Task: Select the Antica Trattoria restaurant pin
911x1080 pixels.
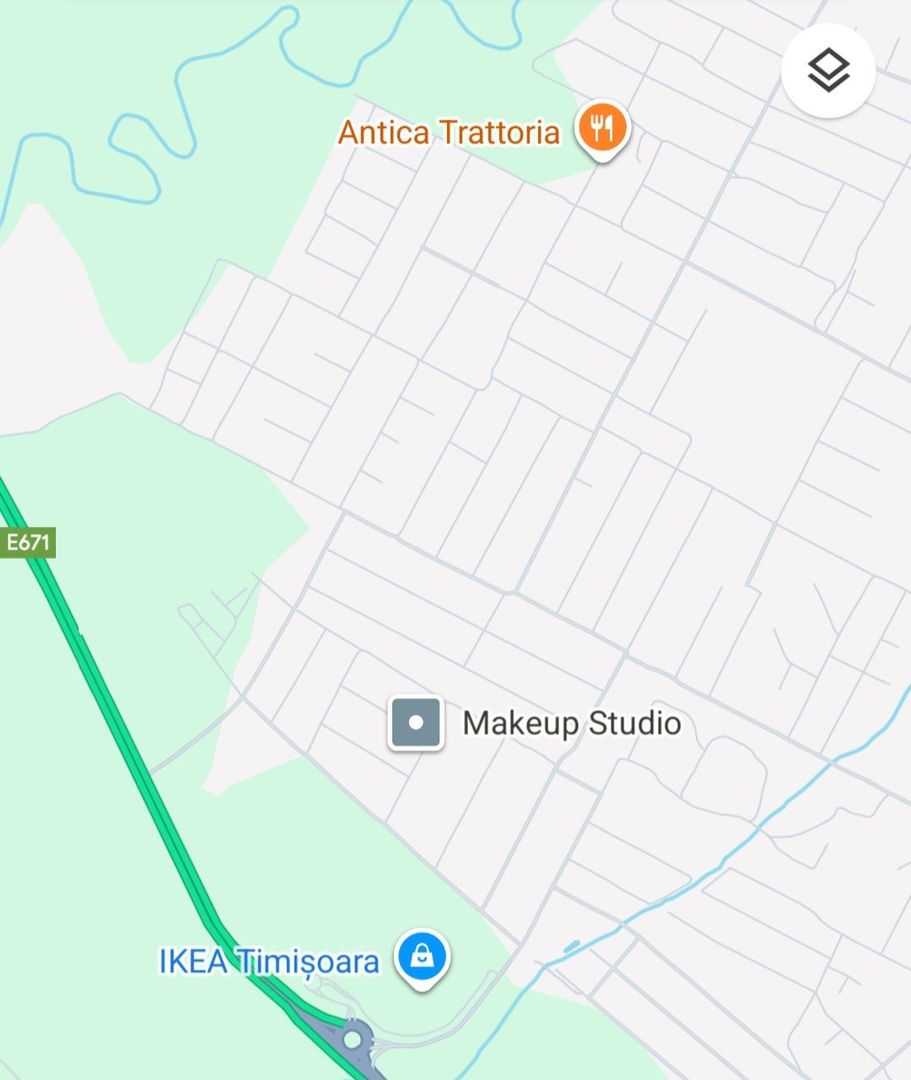Action: click(x=601, y=129)
